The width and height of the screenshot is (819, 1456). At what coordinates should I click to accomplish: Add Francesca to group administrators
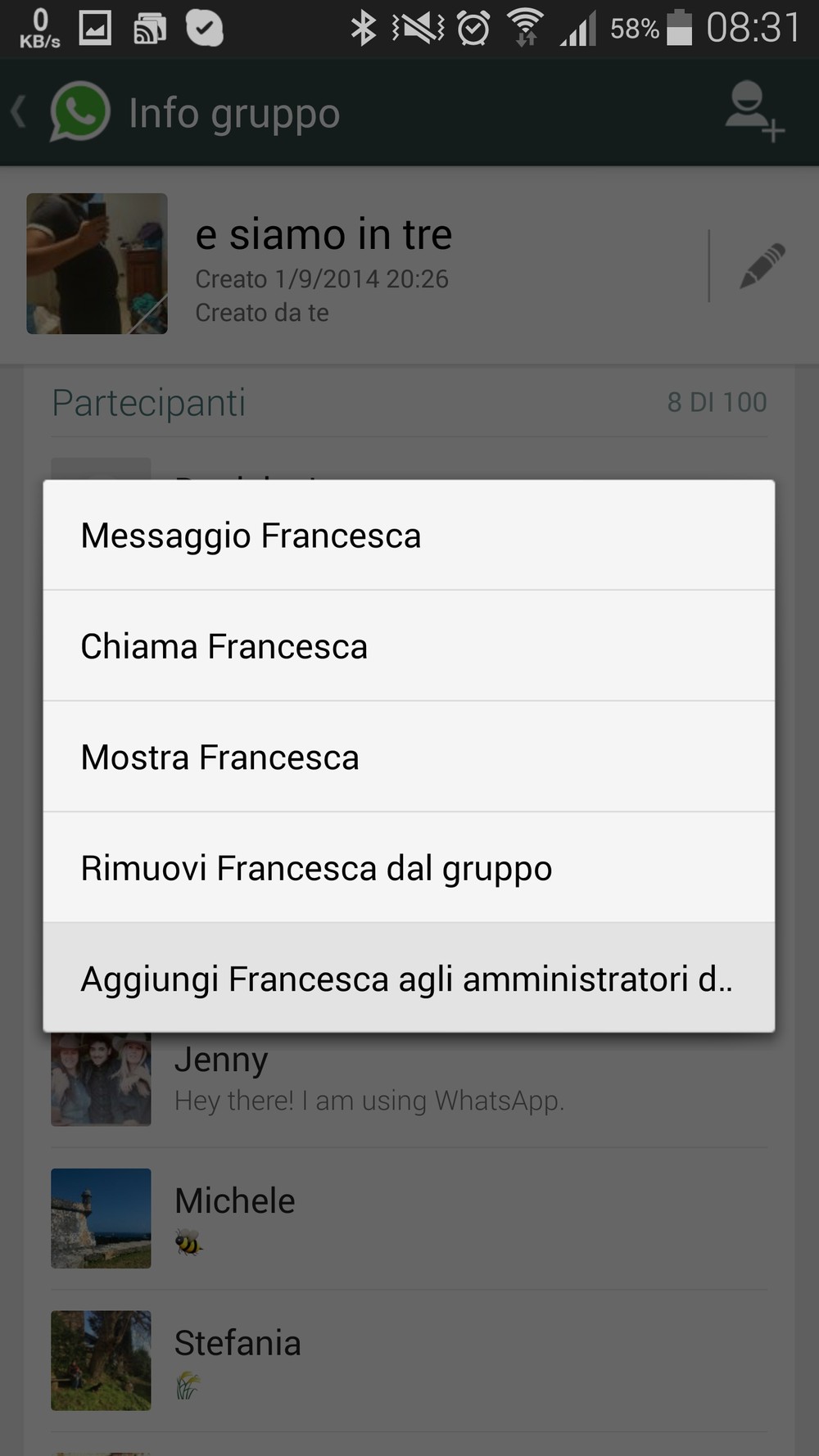[408, 979]
